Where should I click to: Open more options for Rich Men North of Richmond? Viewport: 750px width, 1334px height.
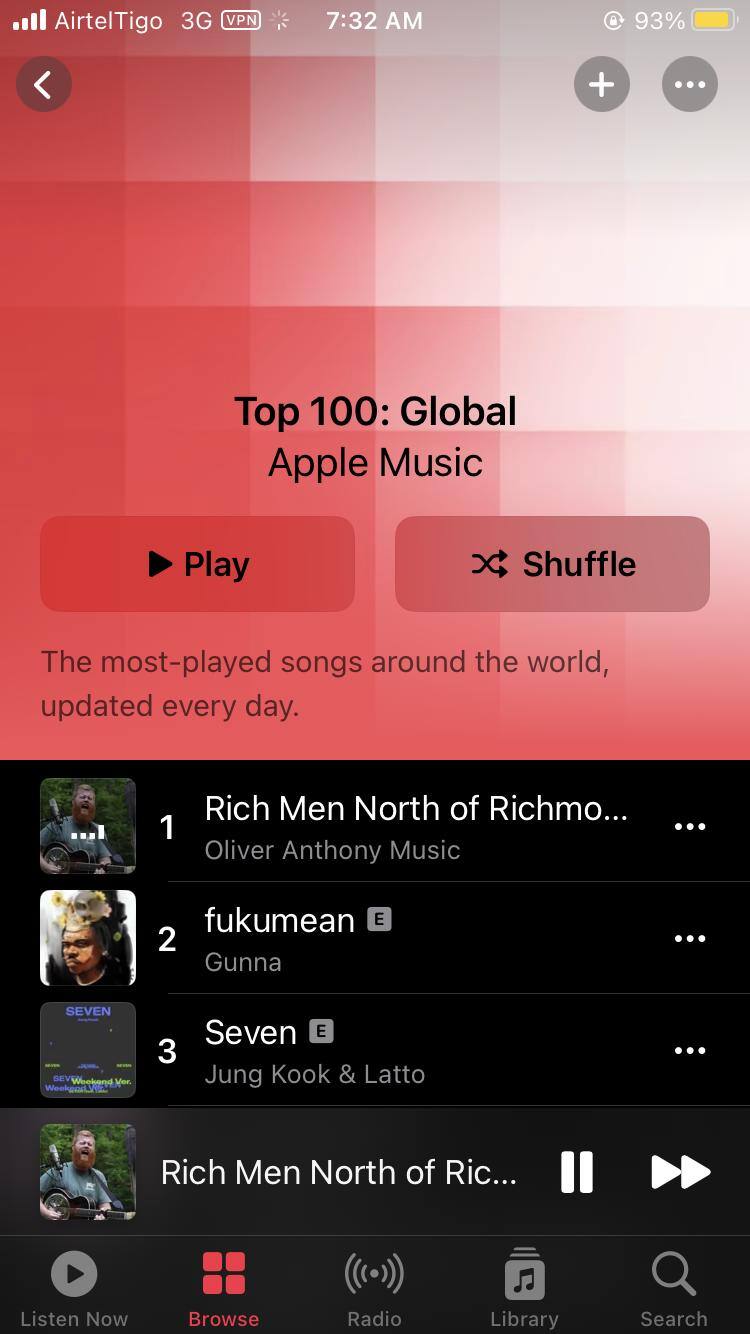689,827
